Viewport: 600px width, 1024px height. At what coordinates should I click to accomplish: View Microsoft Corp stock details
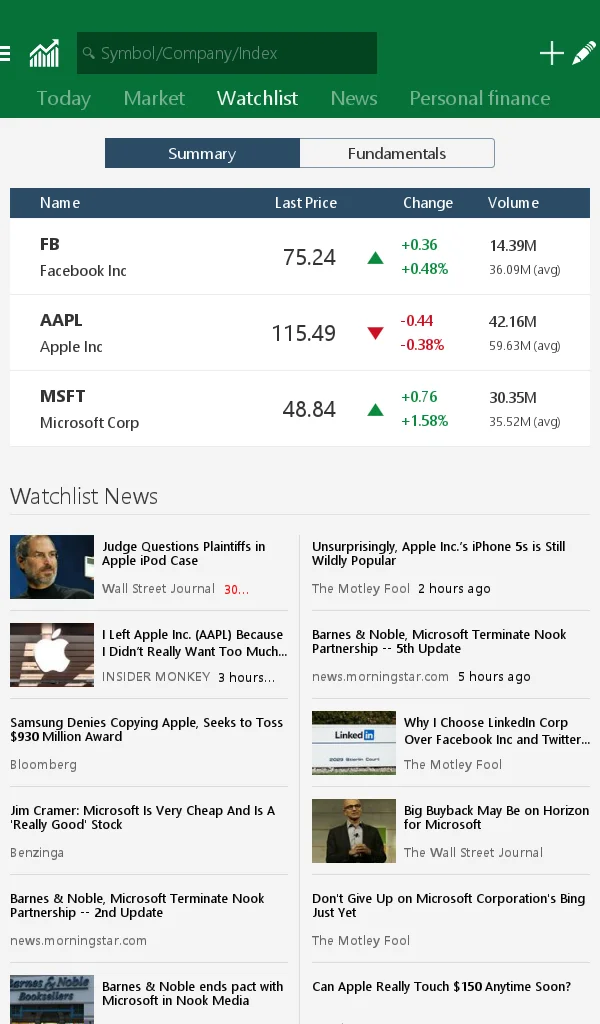(300, 409)
